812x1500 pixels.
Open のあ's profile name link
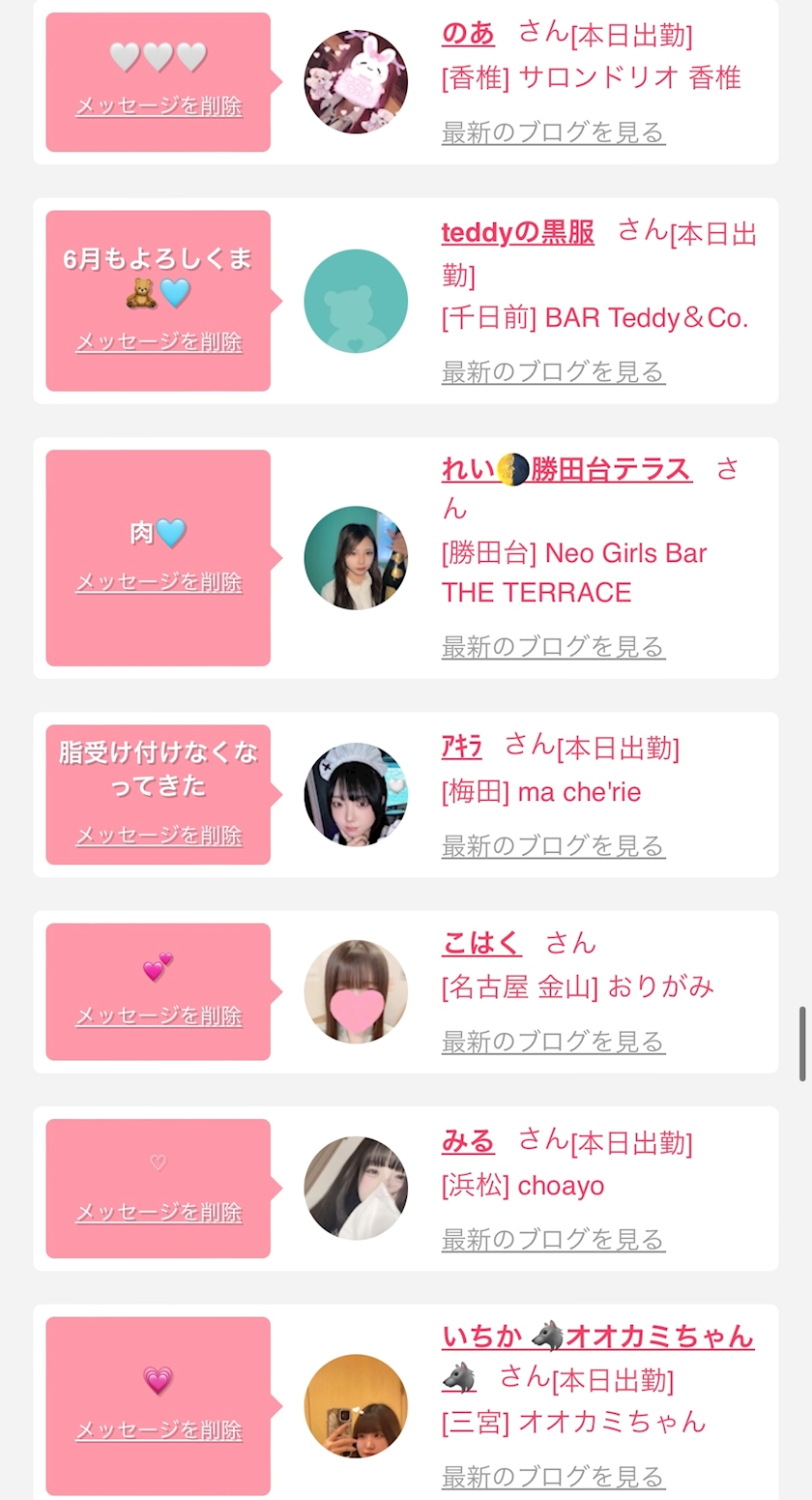coord(468,34)
